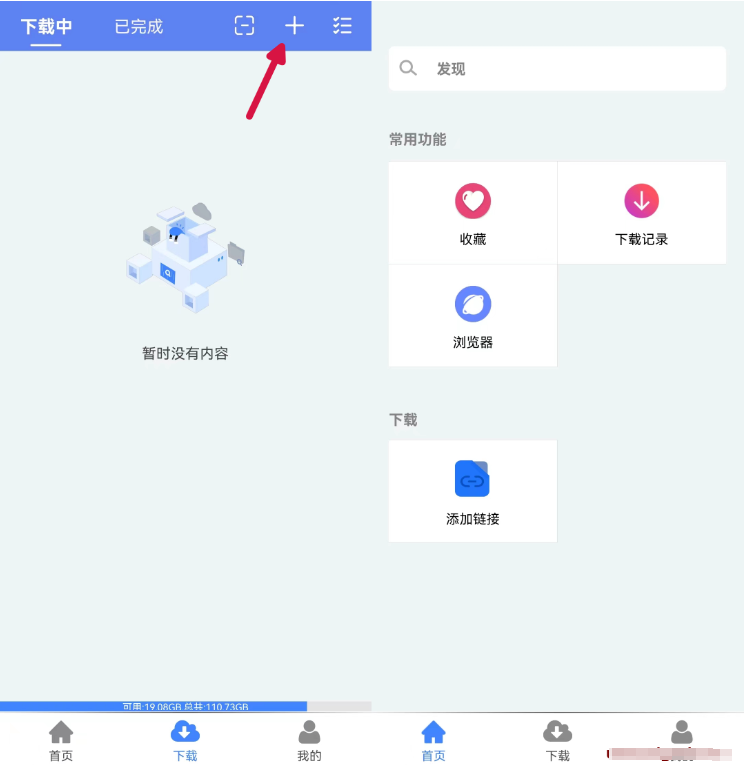Open 收藏 favorites
The image size is (745, 765).
pyautogui.click(x=473, y=213)
